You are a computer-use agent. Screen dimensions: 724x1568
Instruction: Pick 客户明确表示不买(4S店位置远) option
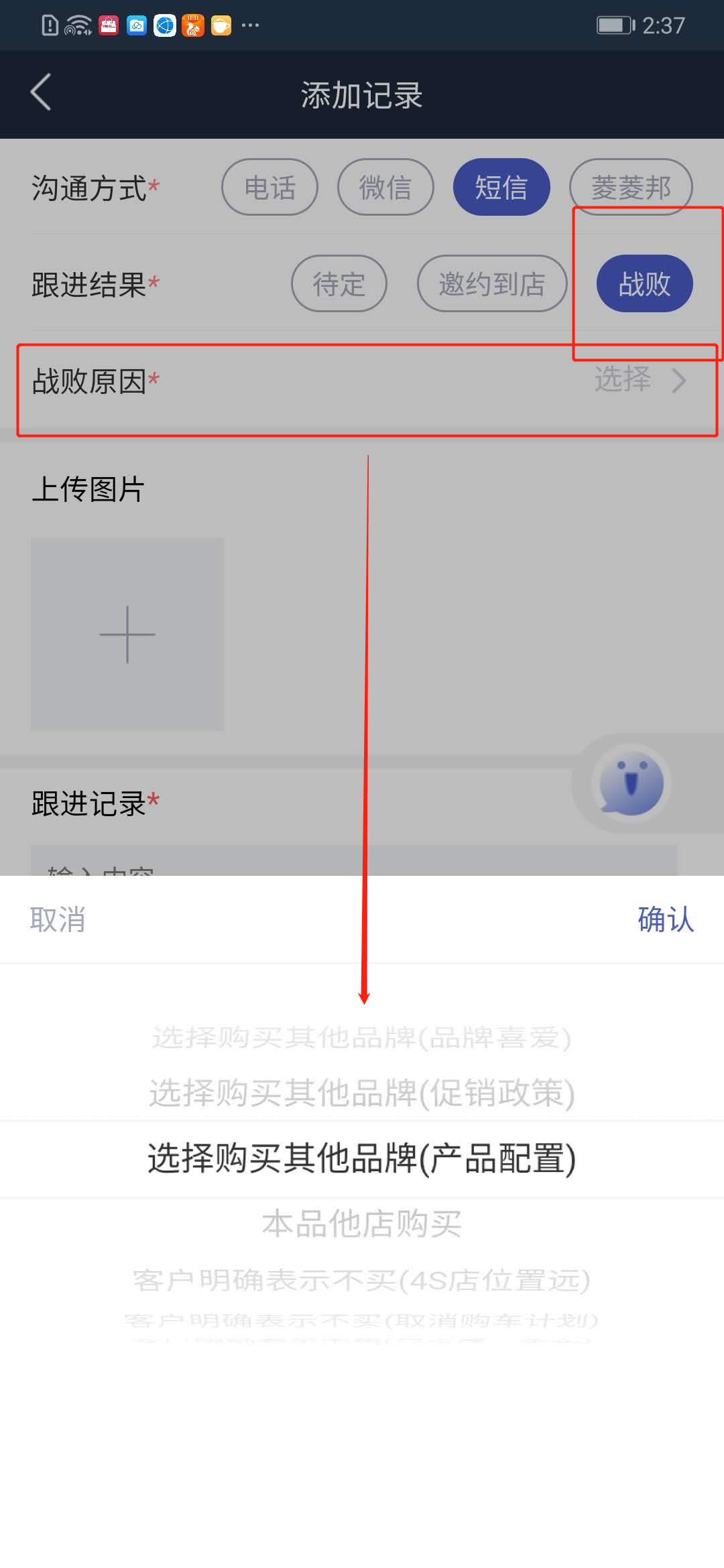(x=362, y=1281)
